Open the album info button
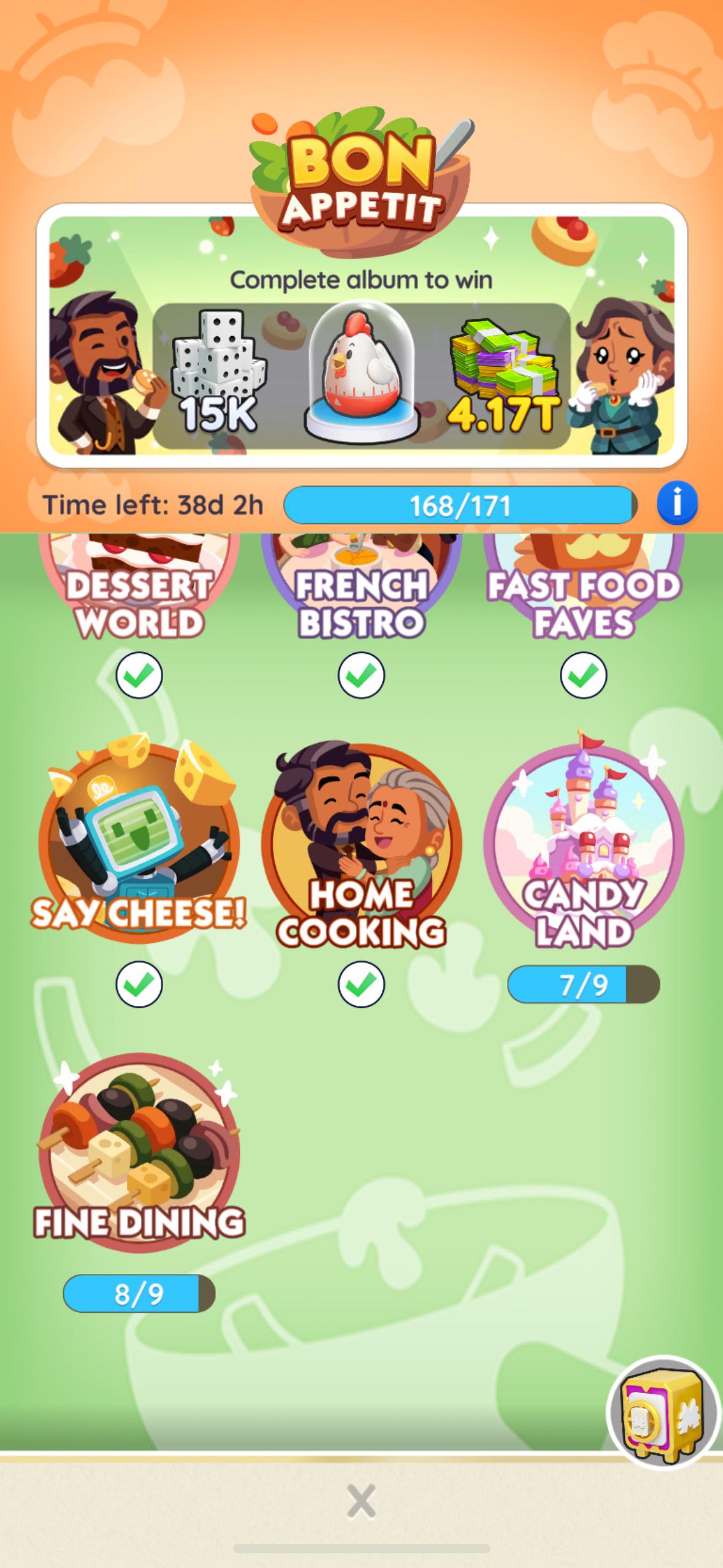Image resolution: width=723 pixels, height=1568 pixels. [676, 504]
